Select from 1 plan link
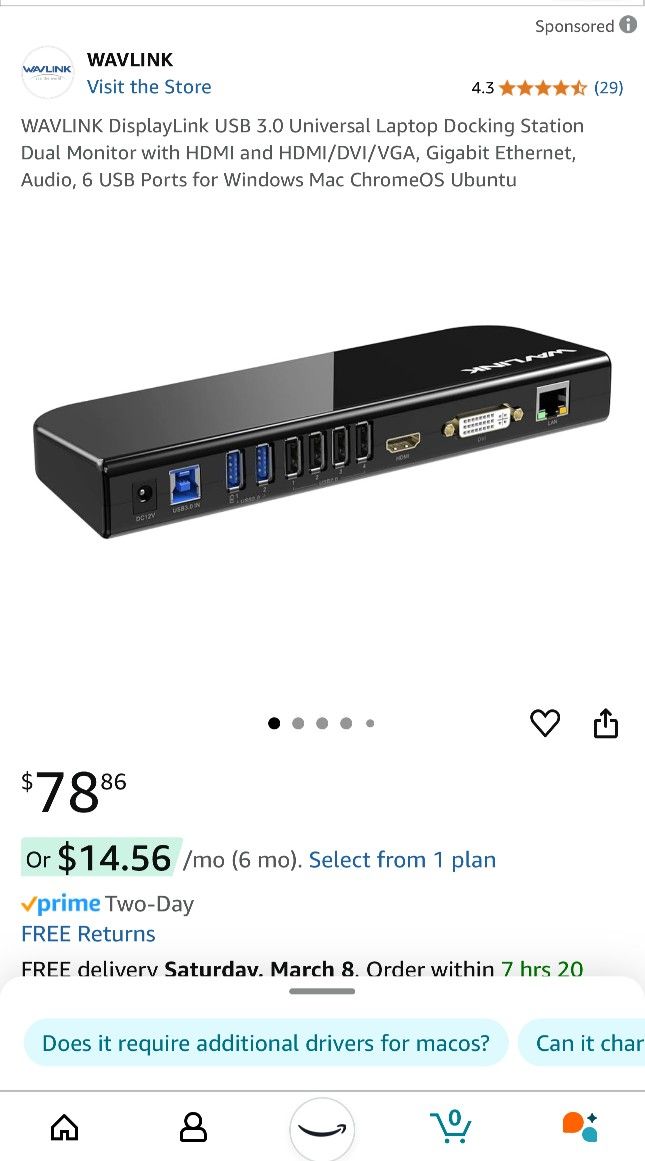 click(x=402, y=860)
